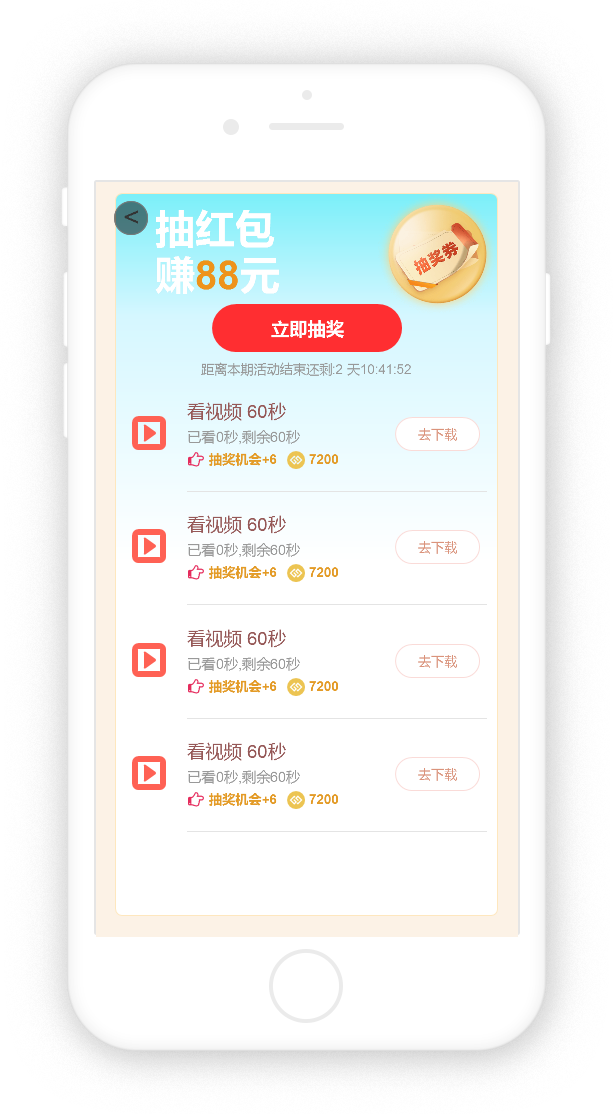
Task: Tap 去下载 on the bottommost 看视频 task
Action: (437, 774)
